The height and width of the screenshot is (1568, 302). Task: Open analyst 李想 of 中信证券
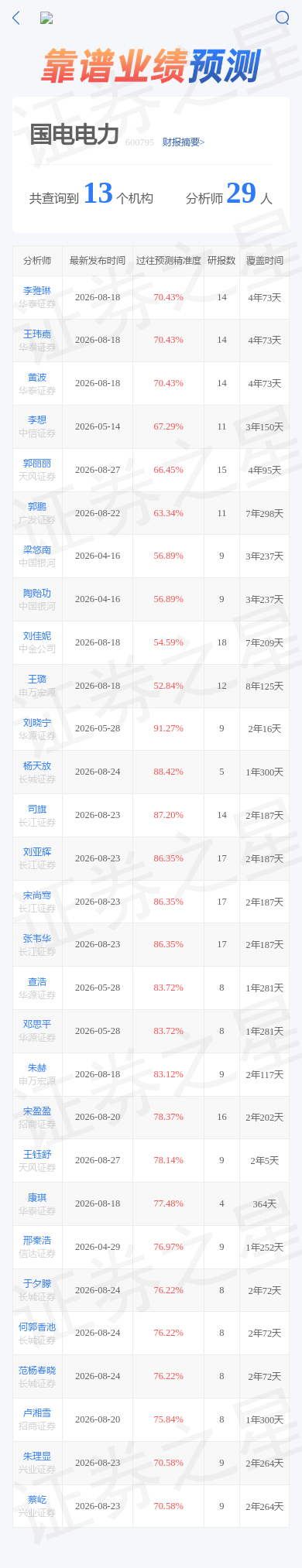[37, 420]
